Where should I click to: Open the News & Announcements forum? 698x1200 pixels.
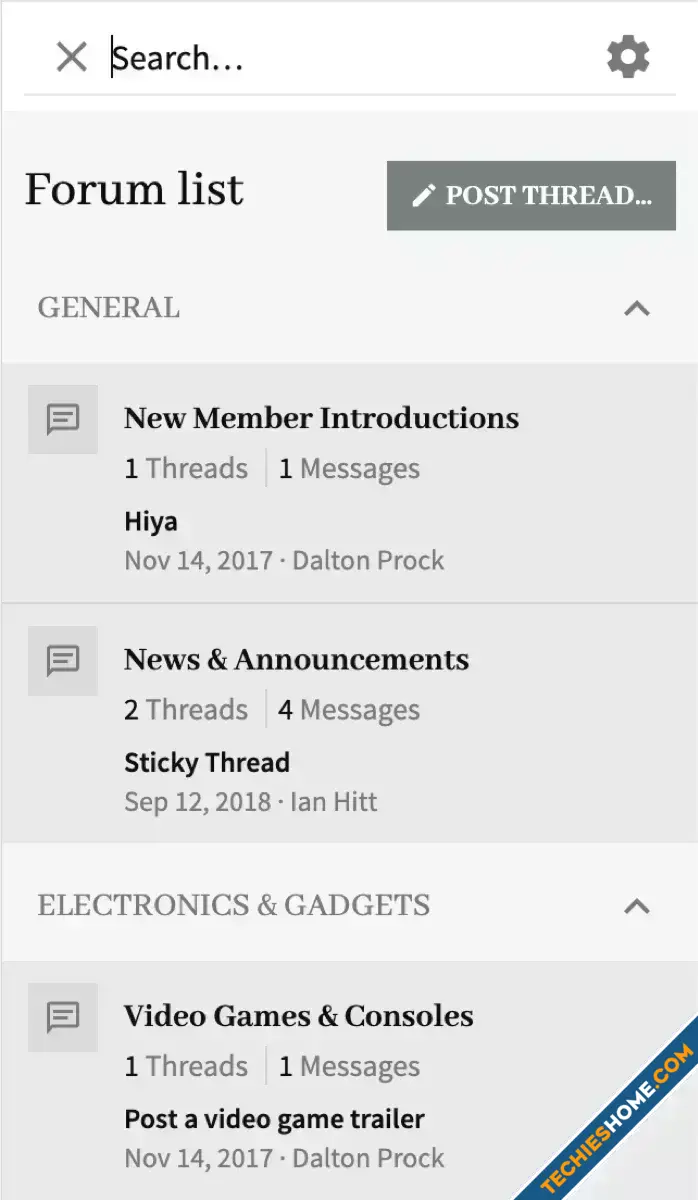pos(296,659)
